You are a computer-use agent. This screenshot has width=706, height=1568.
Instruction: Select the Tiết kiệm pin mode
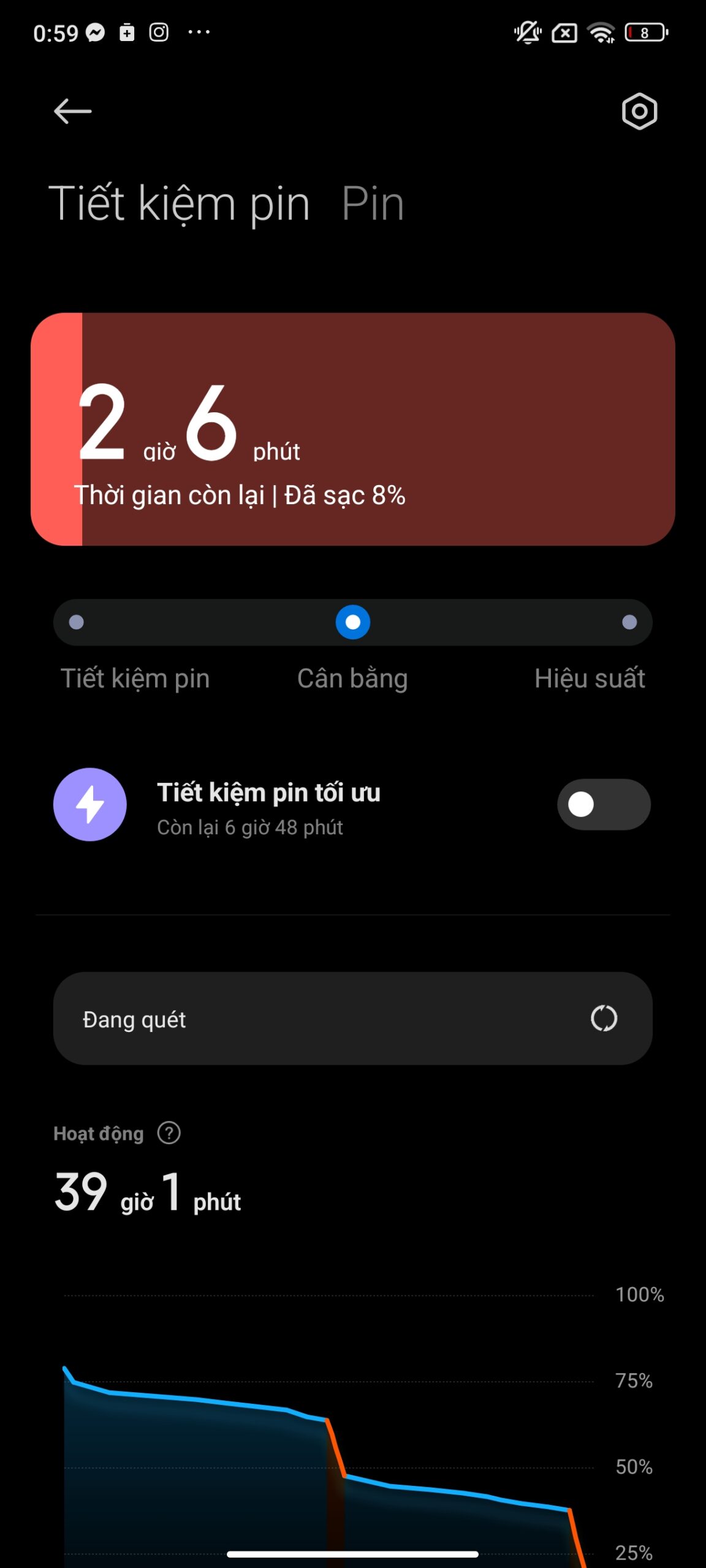77,622
